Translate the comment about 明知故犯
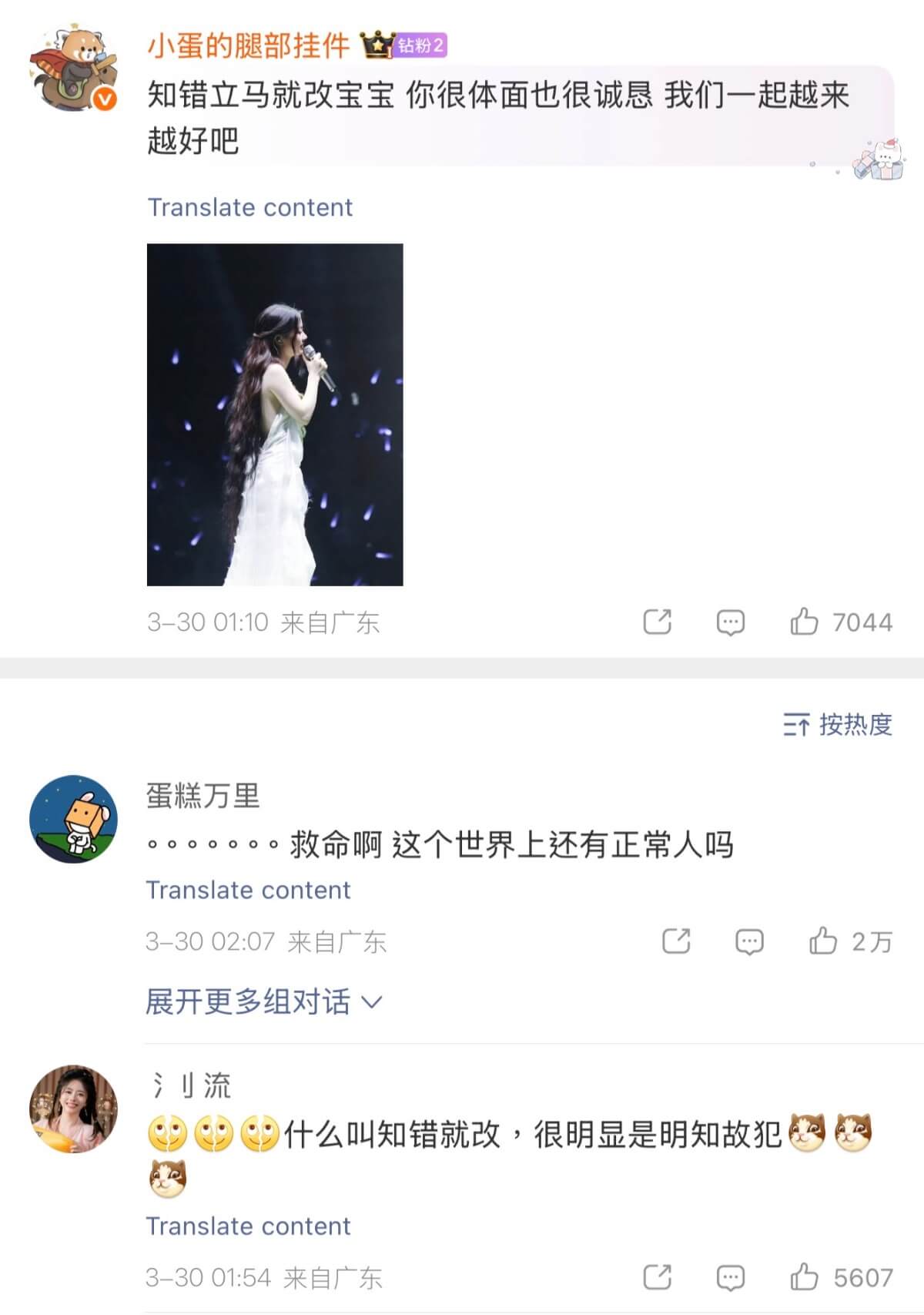 click(x=248, y=1226)
